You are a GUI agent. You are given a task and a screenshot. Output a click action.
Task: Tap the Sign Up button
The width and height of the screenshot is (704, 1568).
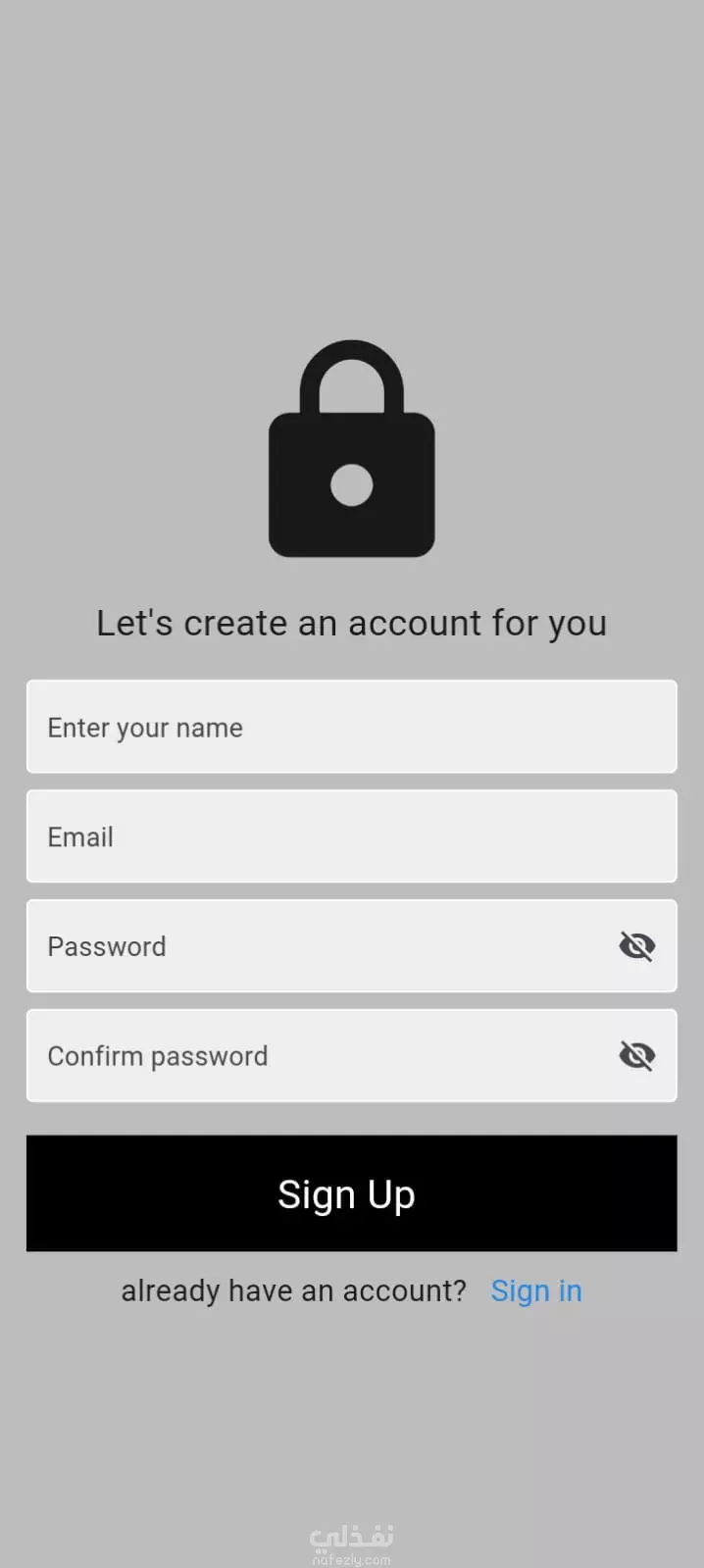pos(351,1193)
